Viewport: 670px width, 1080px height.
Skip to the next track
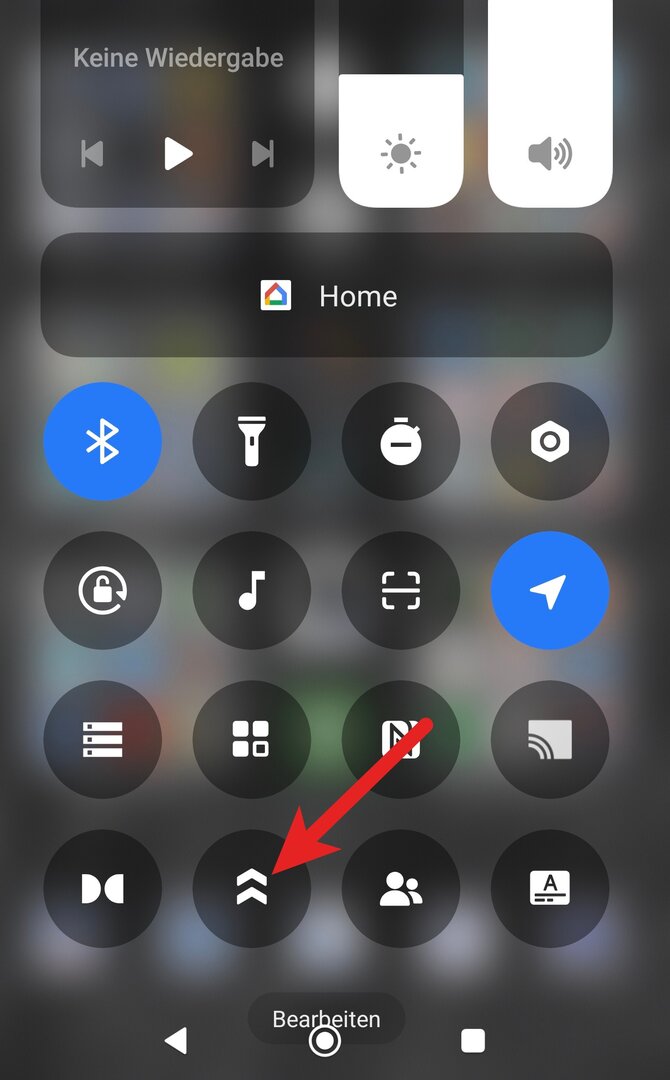click(263, 153)
